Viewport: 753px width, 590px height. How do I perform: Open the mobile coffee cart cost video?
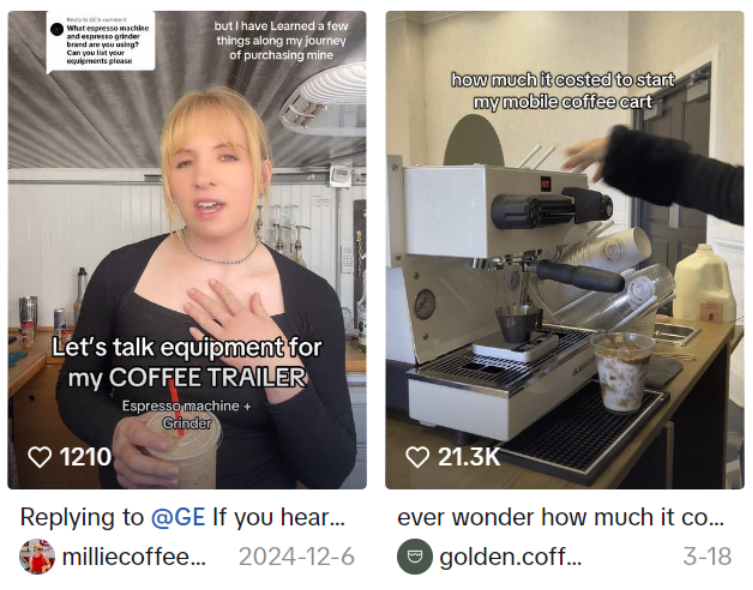(x=564, y=250)
